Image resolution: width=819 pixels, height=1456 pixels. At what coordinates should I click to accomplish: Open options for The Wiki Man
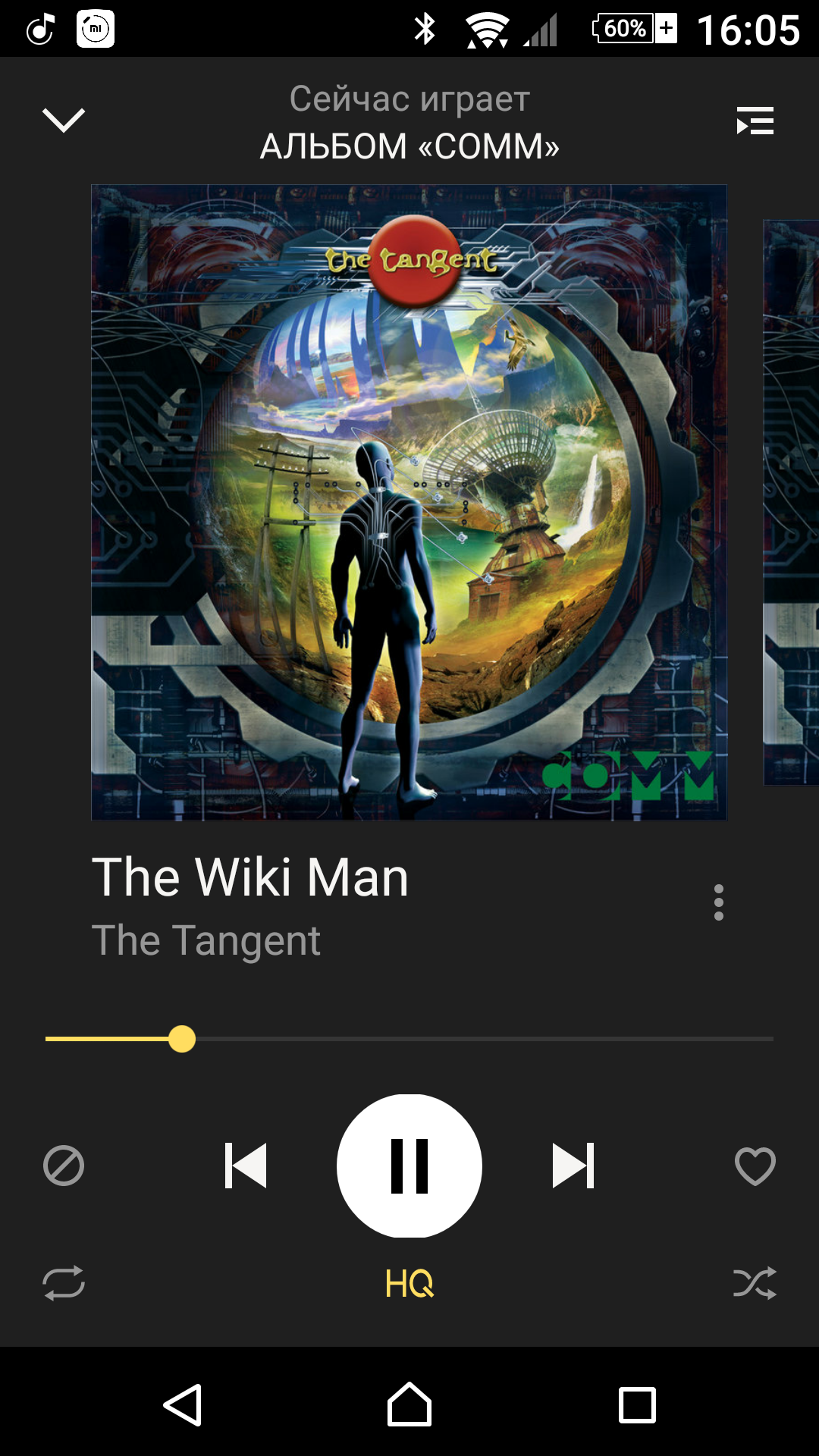pos(718,902)
